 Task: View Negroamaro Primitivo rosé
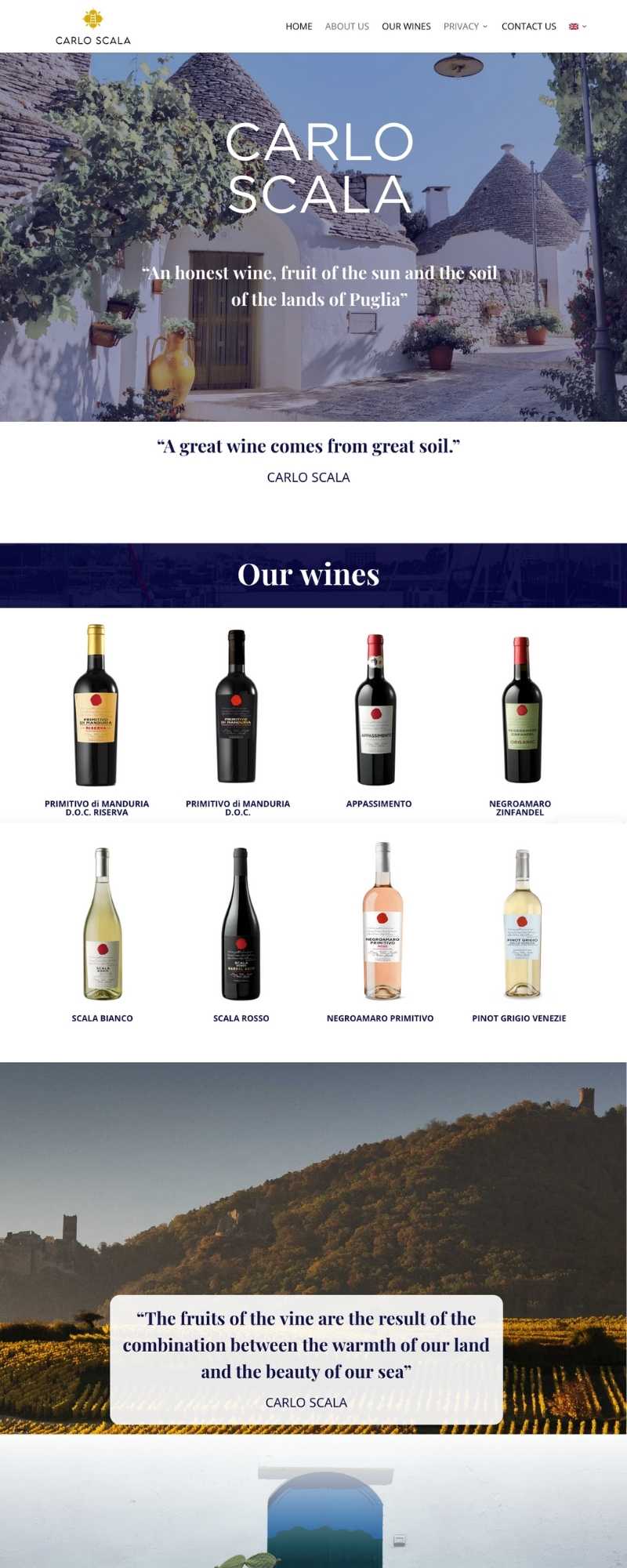[x=382, y=920]
